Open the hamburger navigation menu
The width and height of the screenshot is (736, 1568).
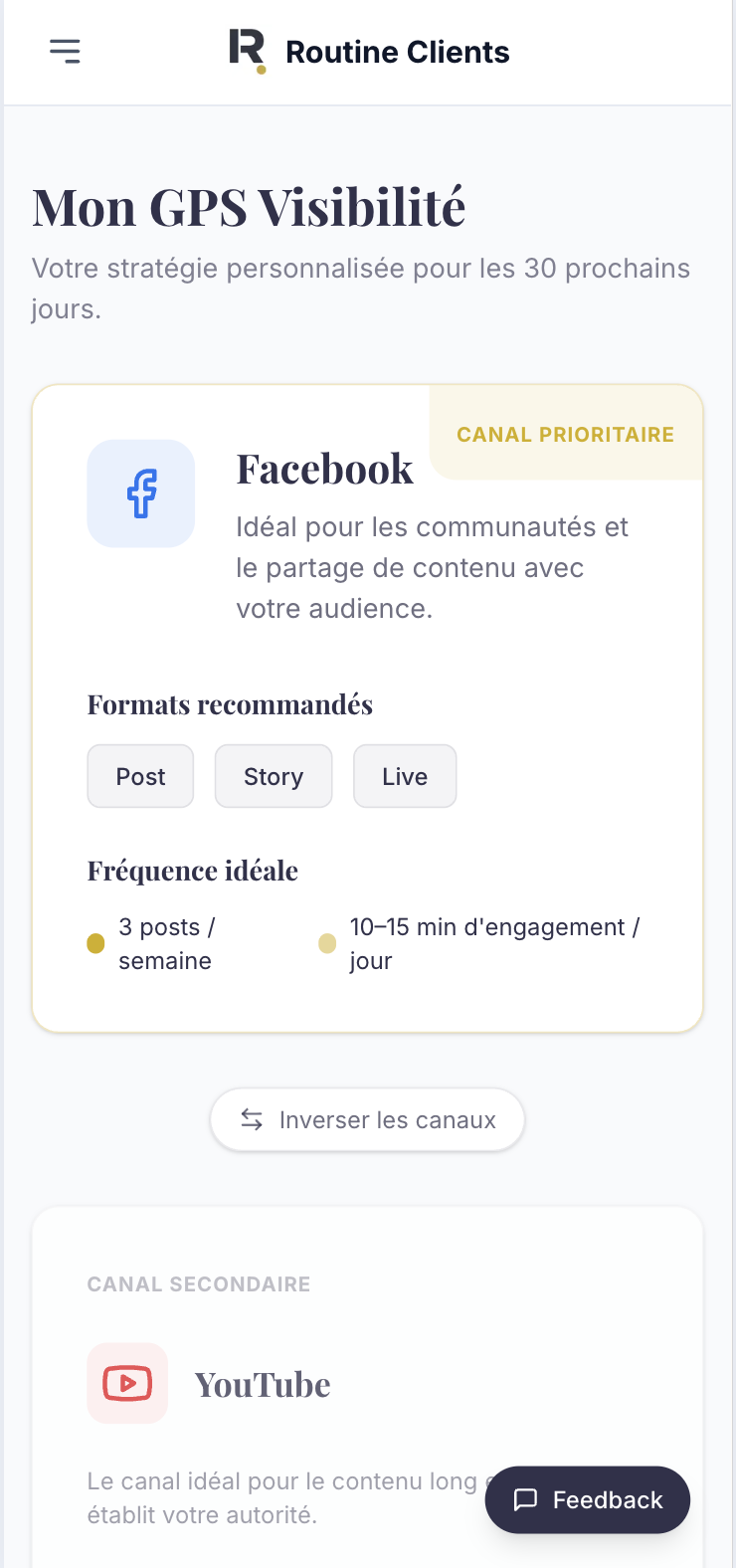(66, 51)
